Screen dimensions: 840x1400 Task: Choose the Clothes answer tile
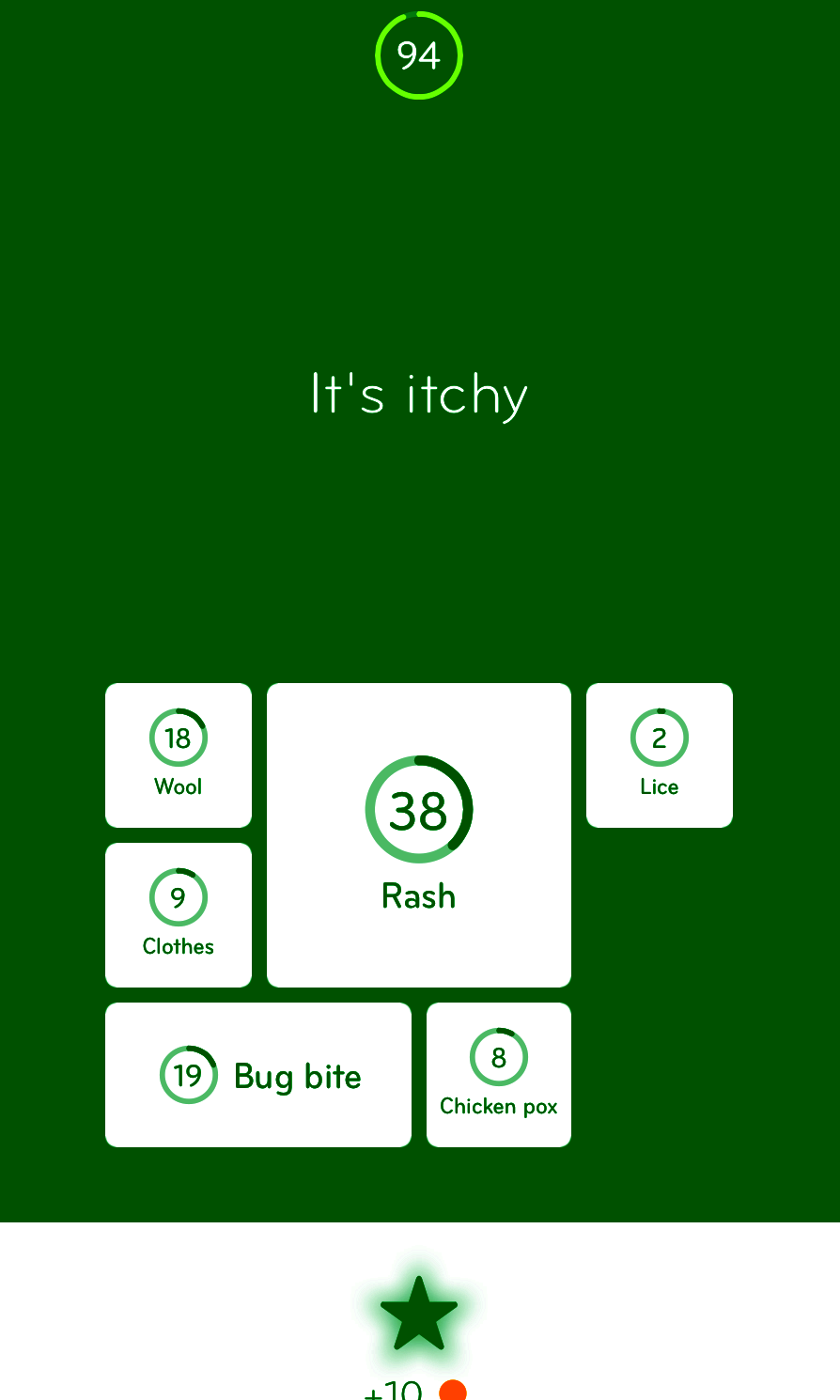179,915
